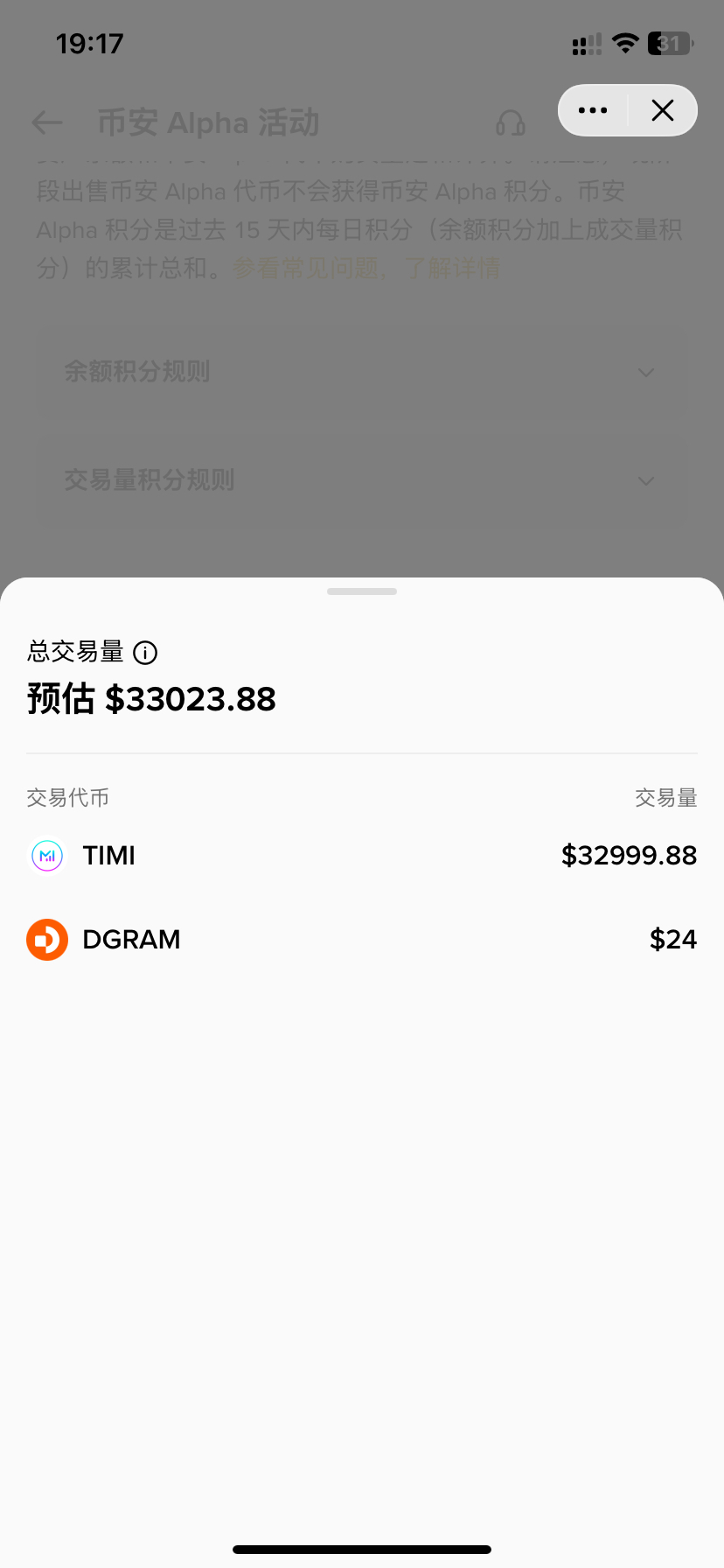This screenshot has height=1568, width=724.
Task: Close the Binance Alpha mini program
Action: click(x=663, y=110)
